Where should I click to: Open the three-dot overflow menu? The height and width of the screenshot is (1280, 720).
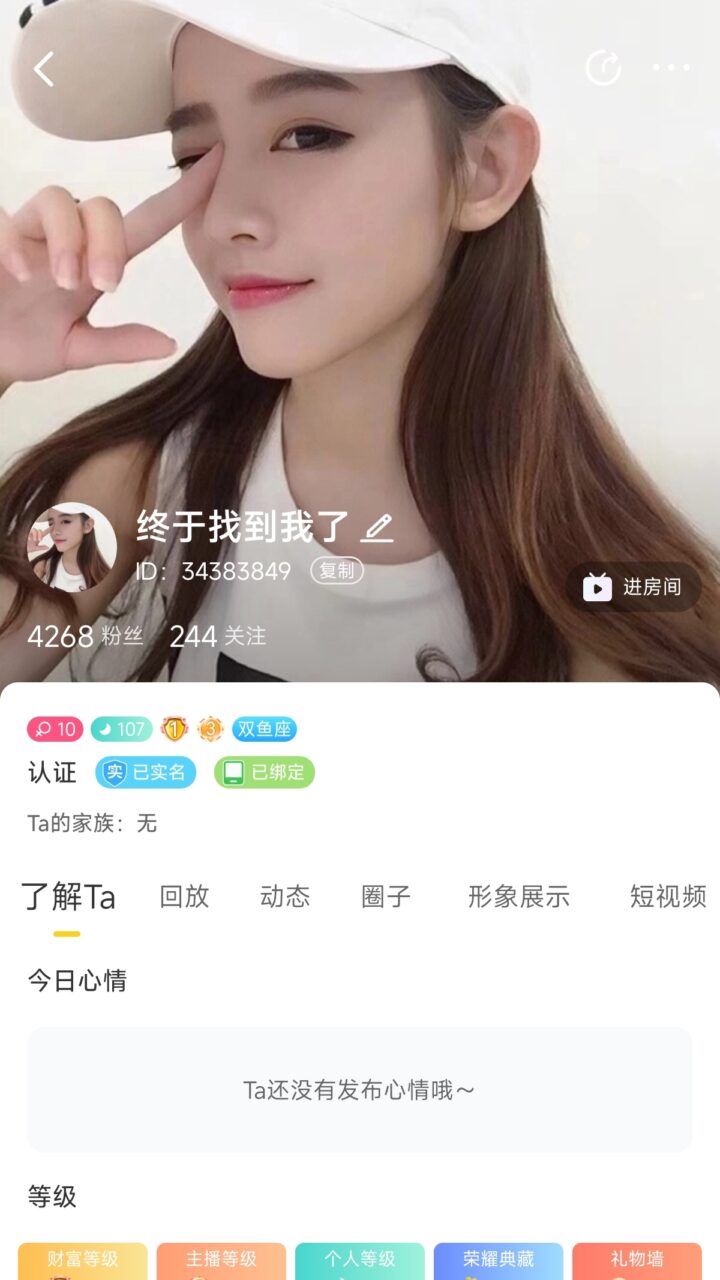pos(671,68)
